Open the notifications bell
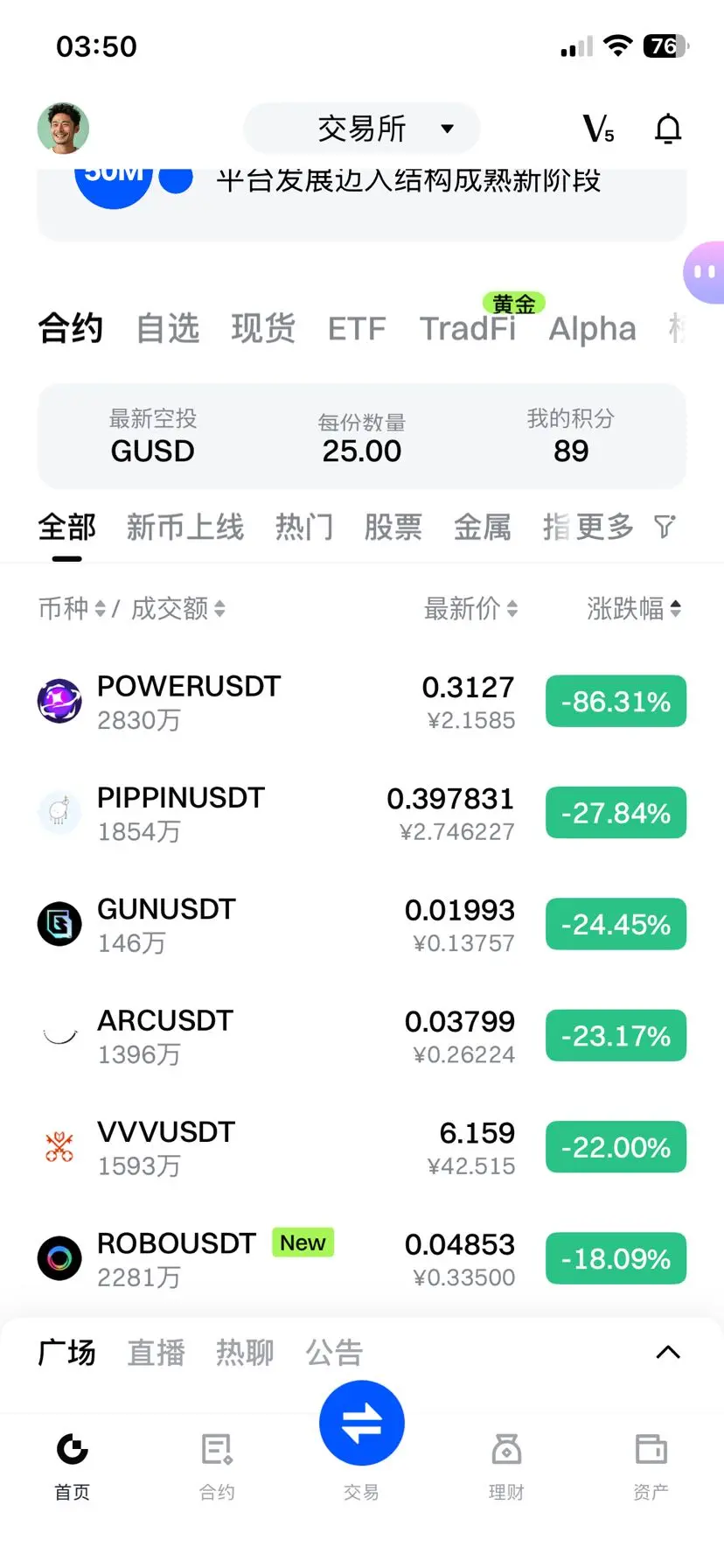The width and height of the screenshot is (724, 1568). point(668,129)
